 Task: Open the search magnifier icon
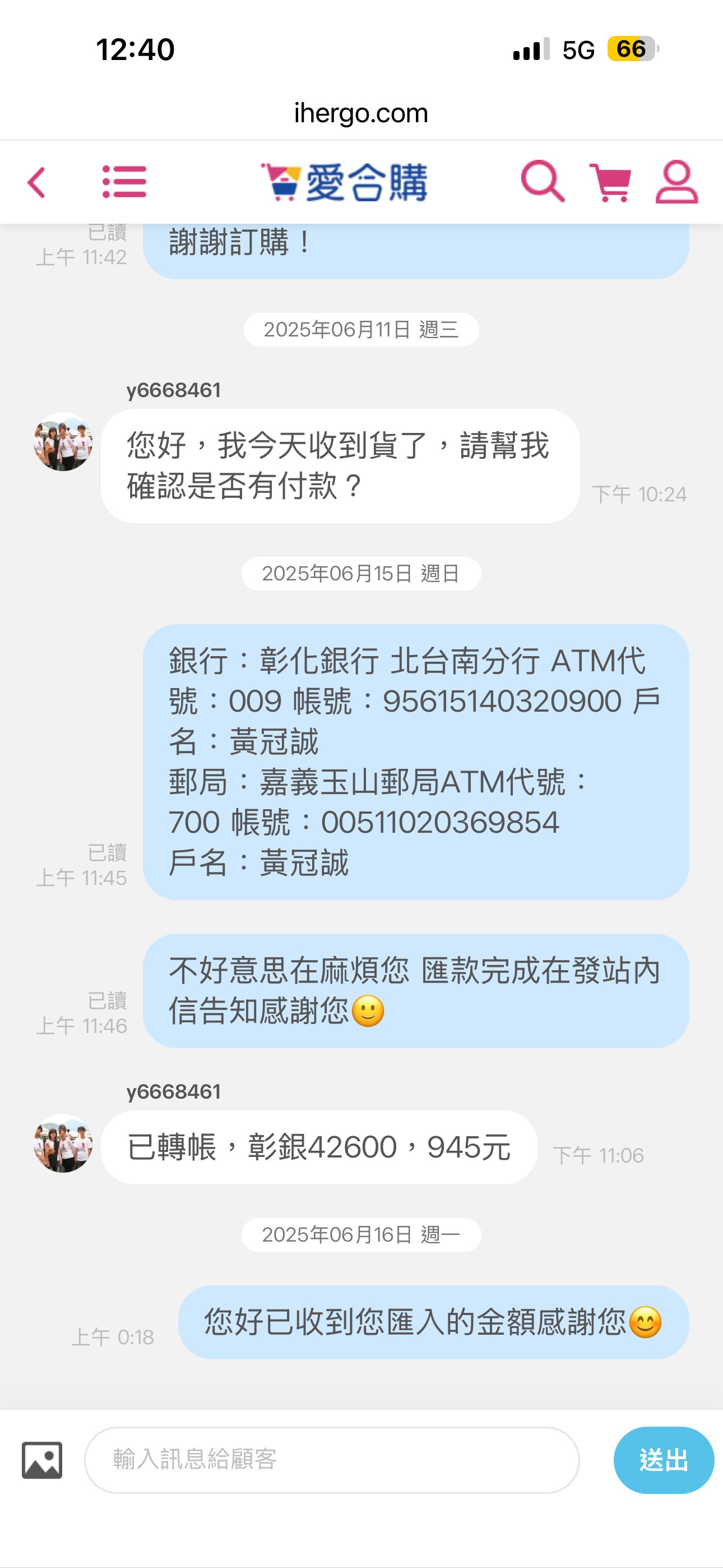[541, 181]
